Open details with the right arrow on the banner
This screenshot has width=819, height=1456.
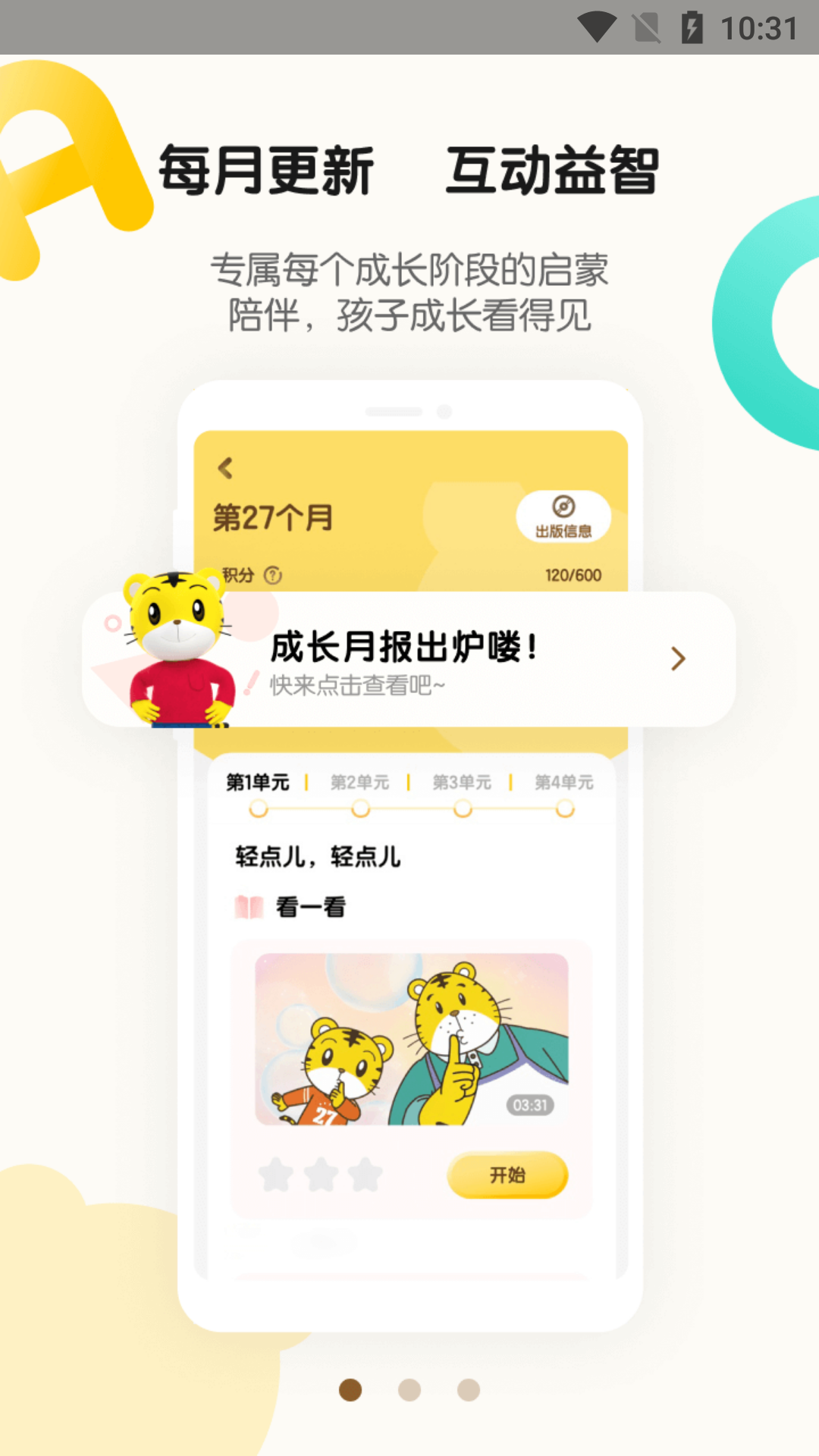(677, 659)
